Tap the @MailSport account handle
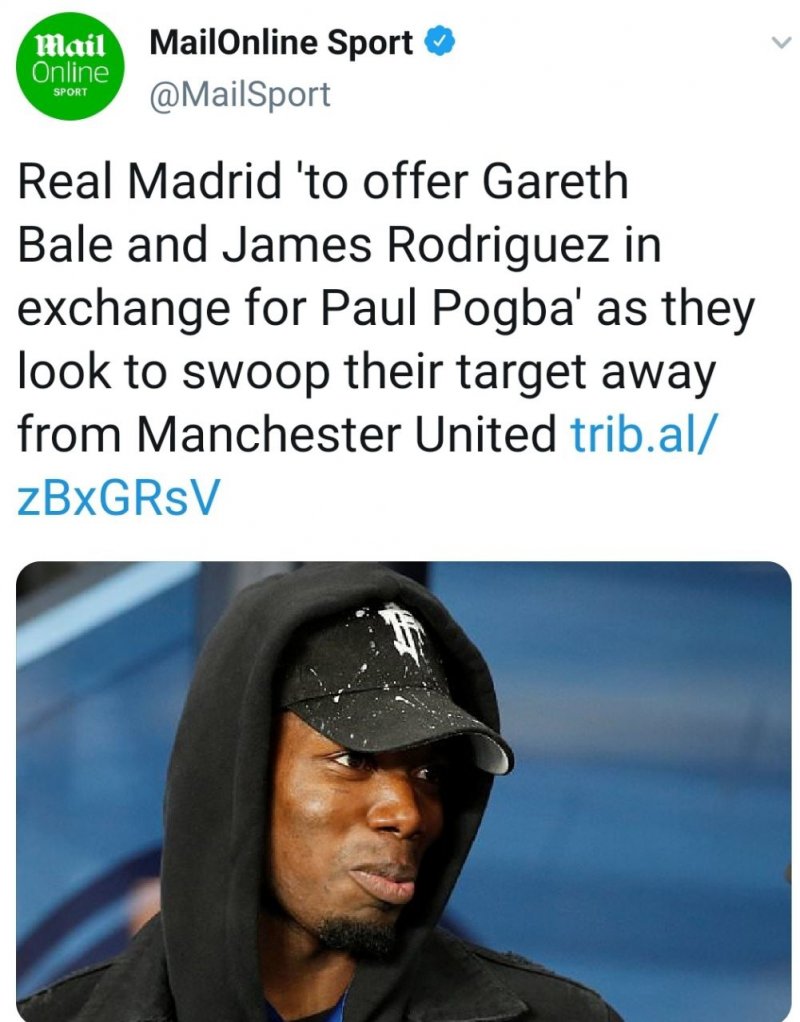800x1022 pixels. 239,94
